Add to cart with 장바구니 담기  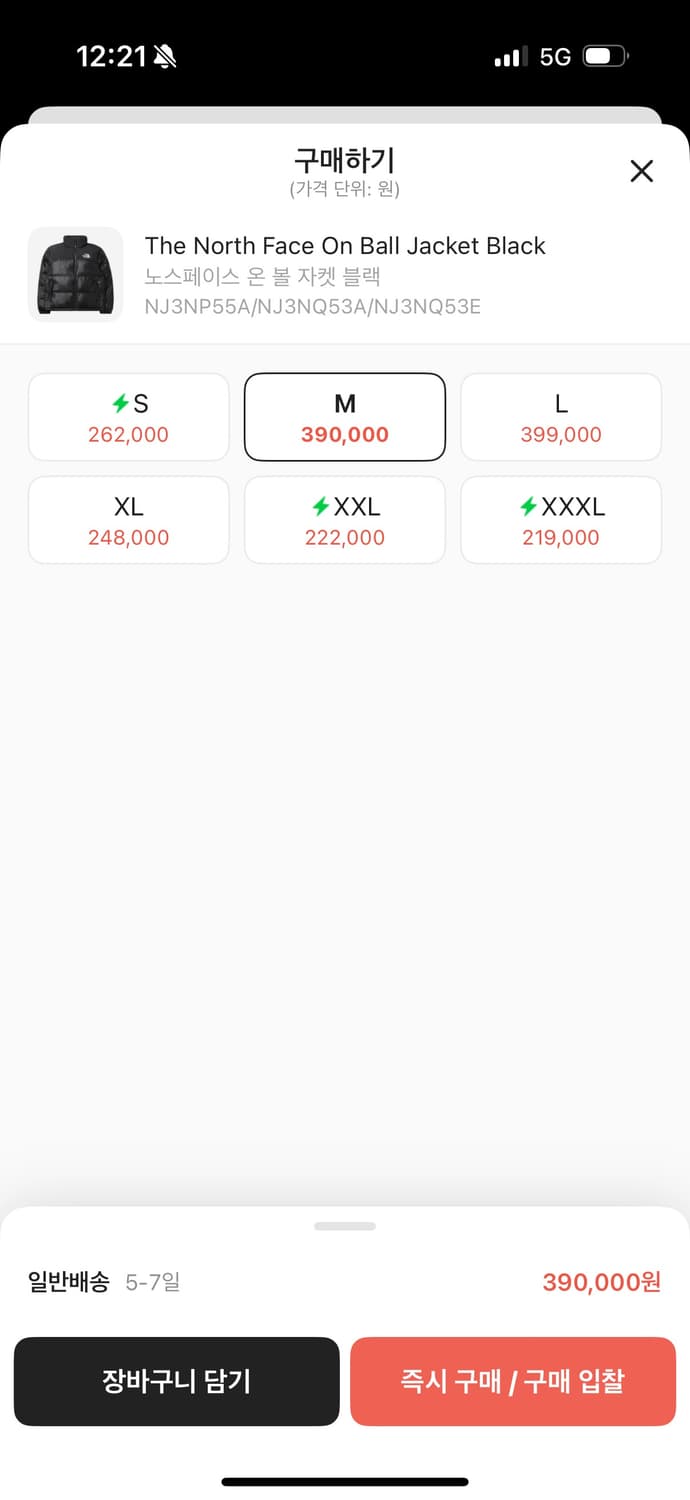tap(177, 1381)
